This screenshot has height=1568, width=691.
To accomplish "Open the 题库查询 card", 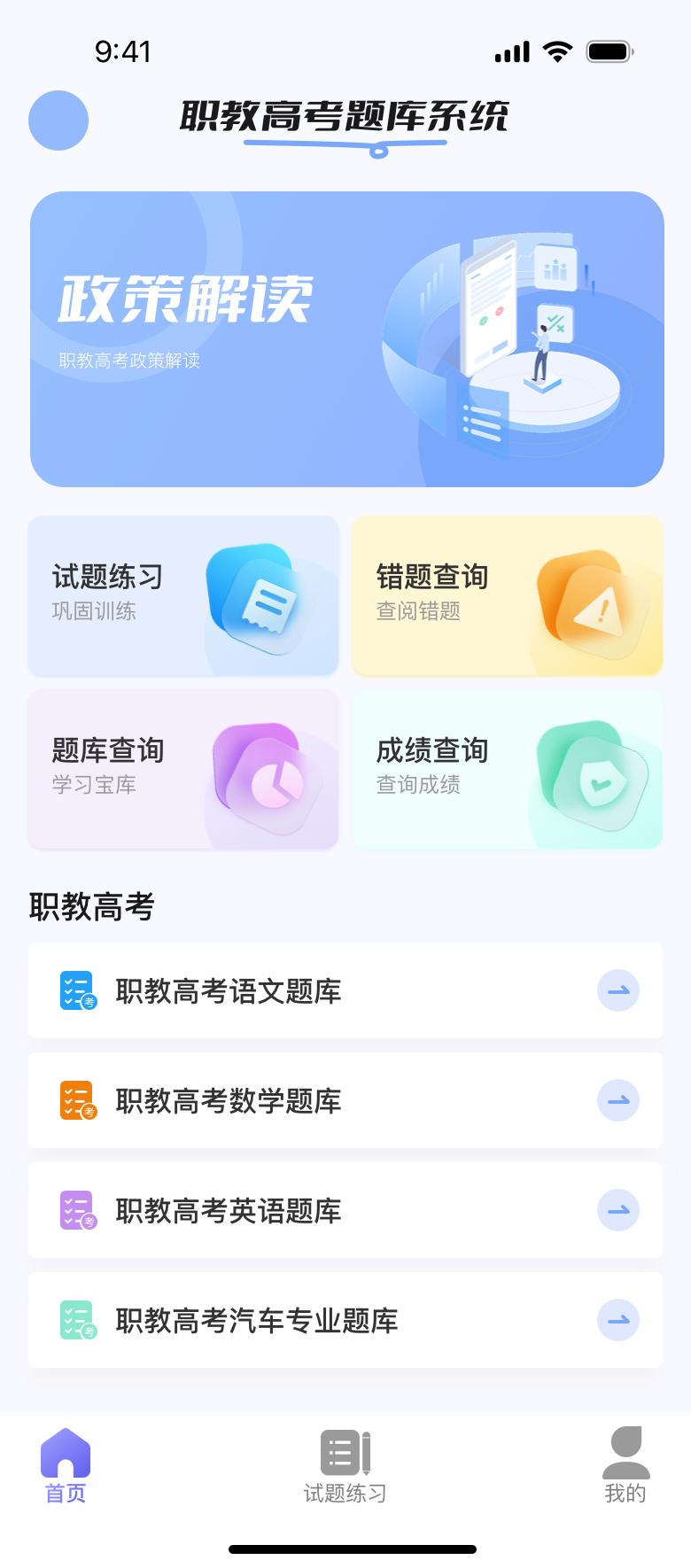I will pyautogui.click(x=183, y=769).
